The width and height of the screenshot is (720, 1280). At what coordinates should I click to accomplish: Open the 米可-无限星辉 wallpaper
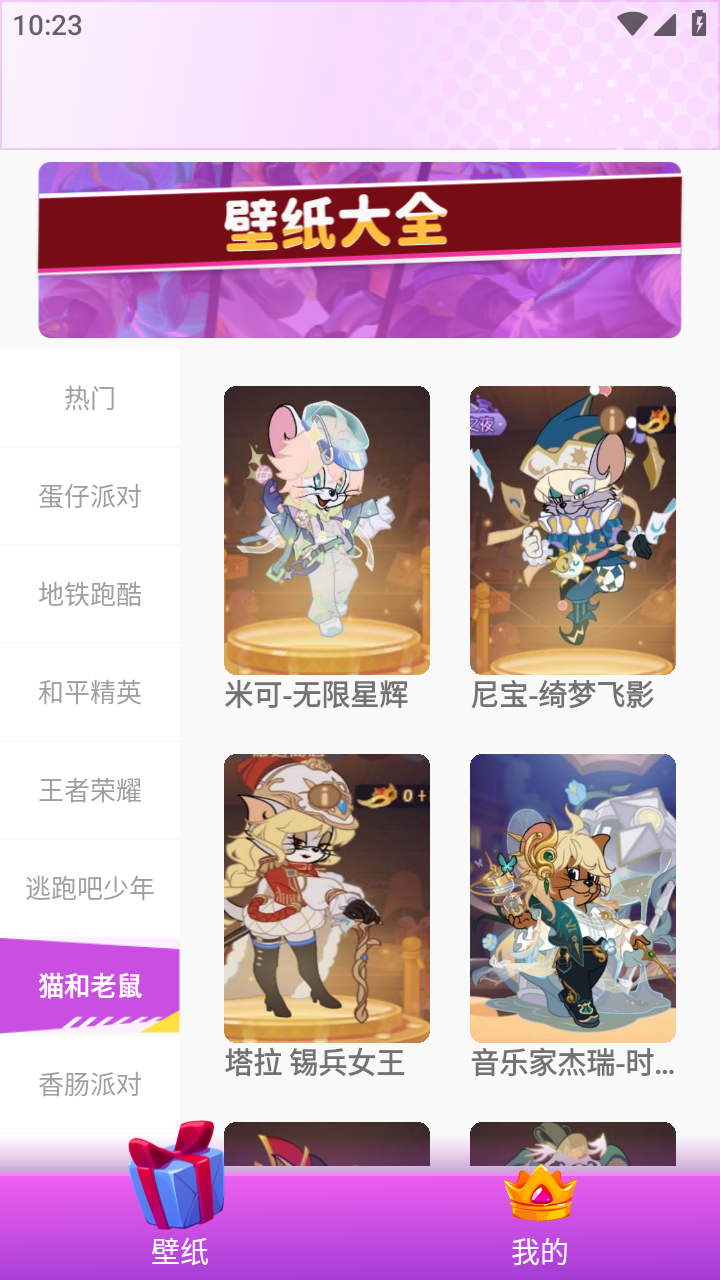point(327,530)
